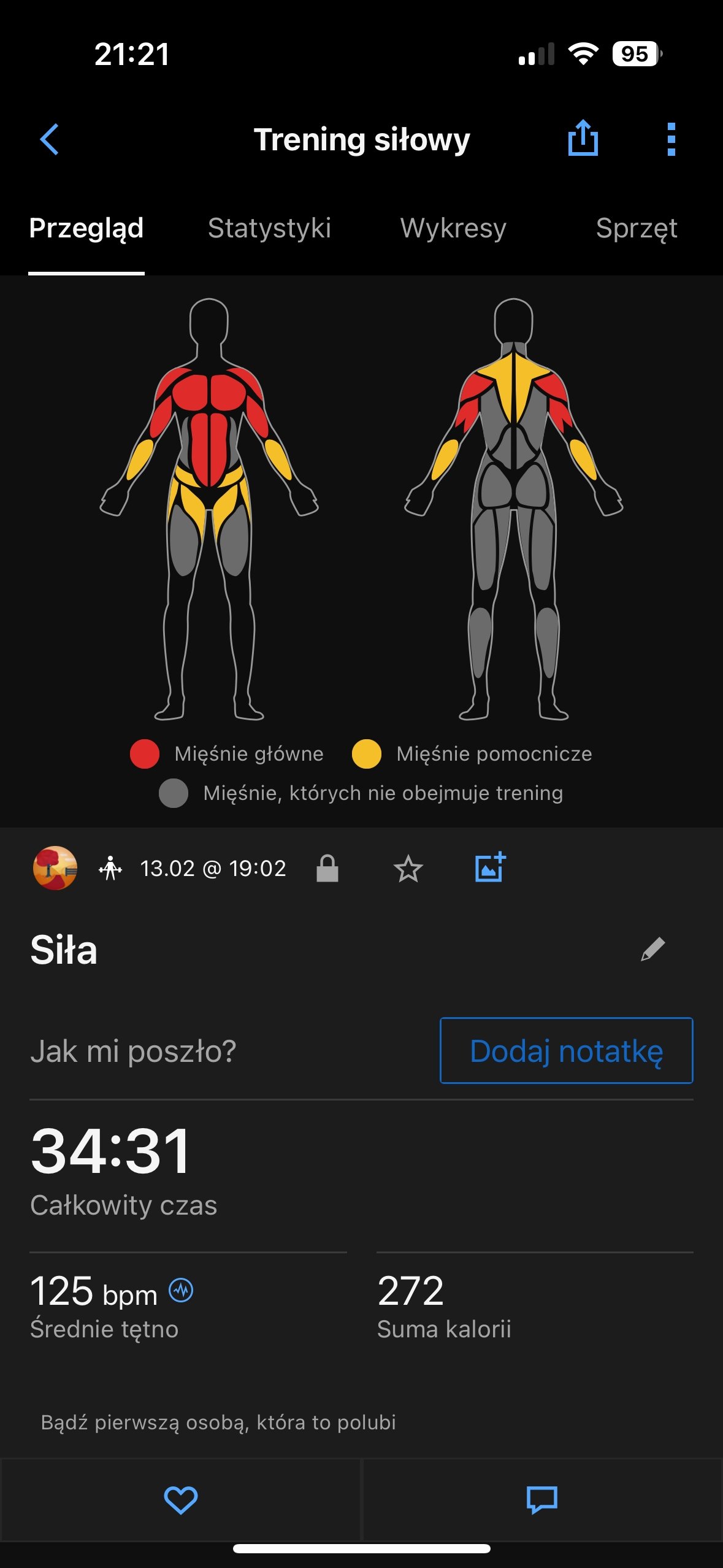
Task: Select the Przegląd tab
Action: click(86, 228)
